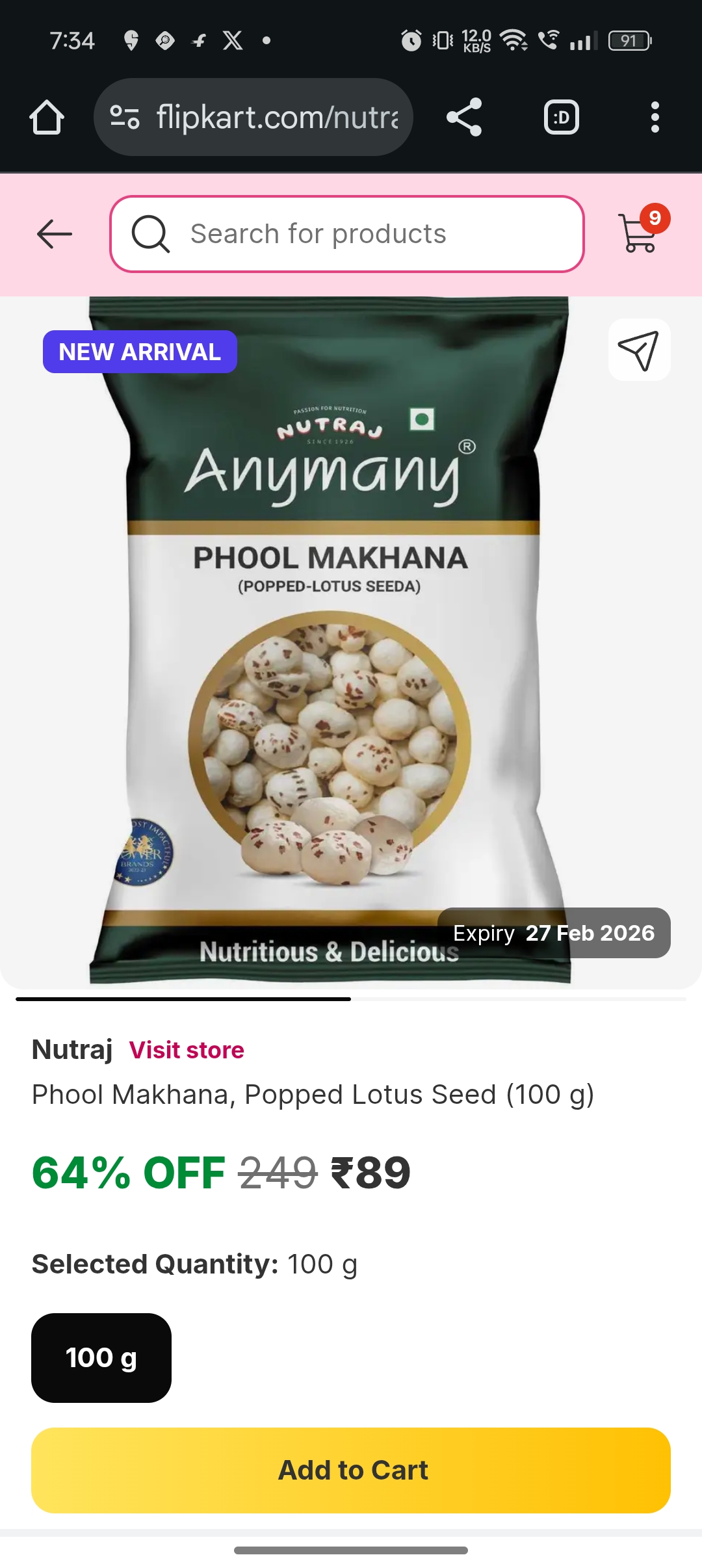
Task: Add Phool Makhana to cart
Action: [x=351, y=1470]
